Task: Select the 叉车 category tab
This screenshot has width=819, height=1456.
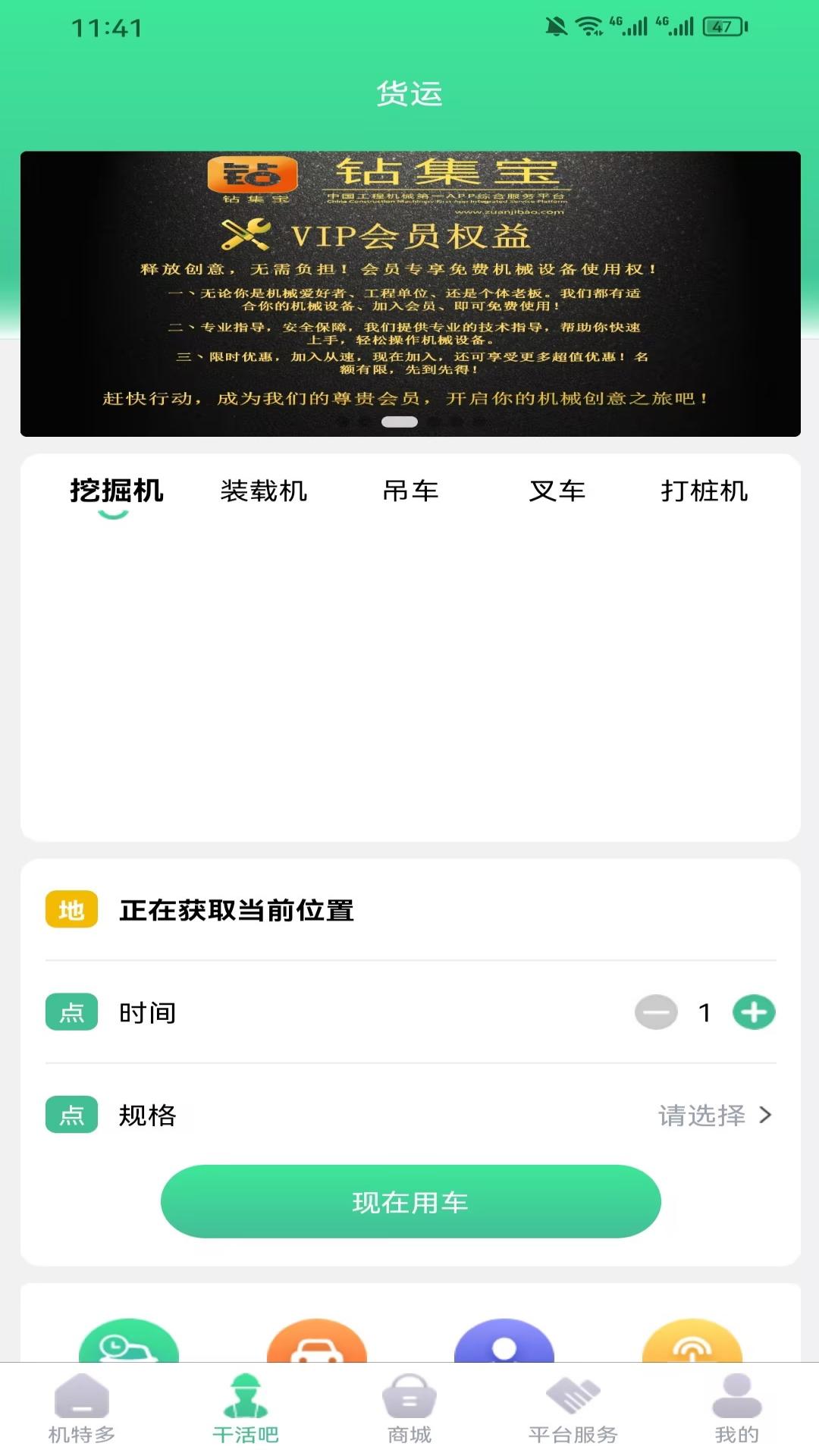Action: pos(558,491)
